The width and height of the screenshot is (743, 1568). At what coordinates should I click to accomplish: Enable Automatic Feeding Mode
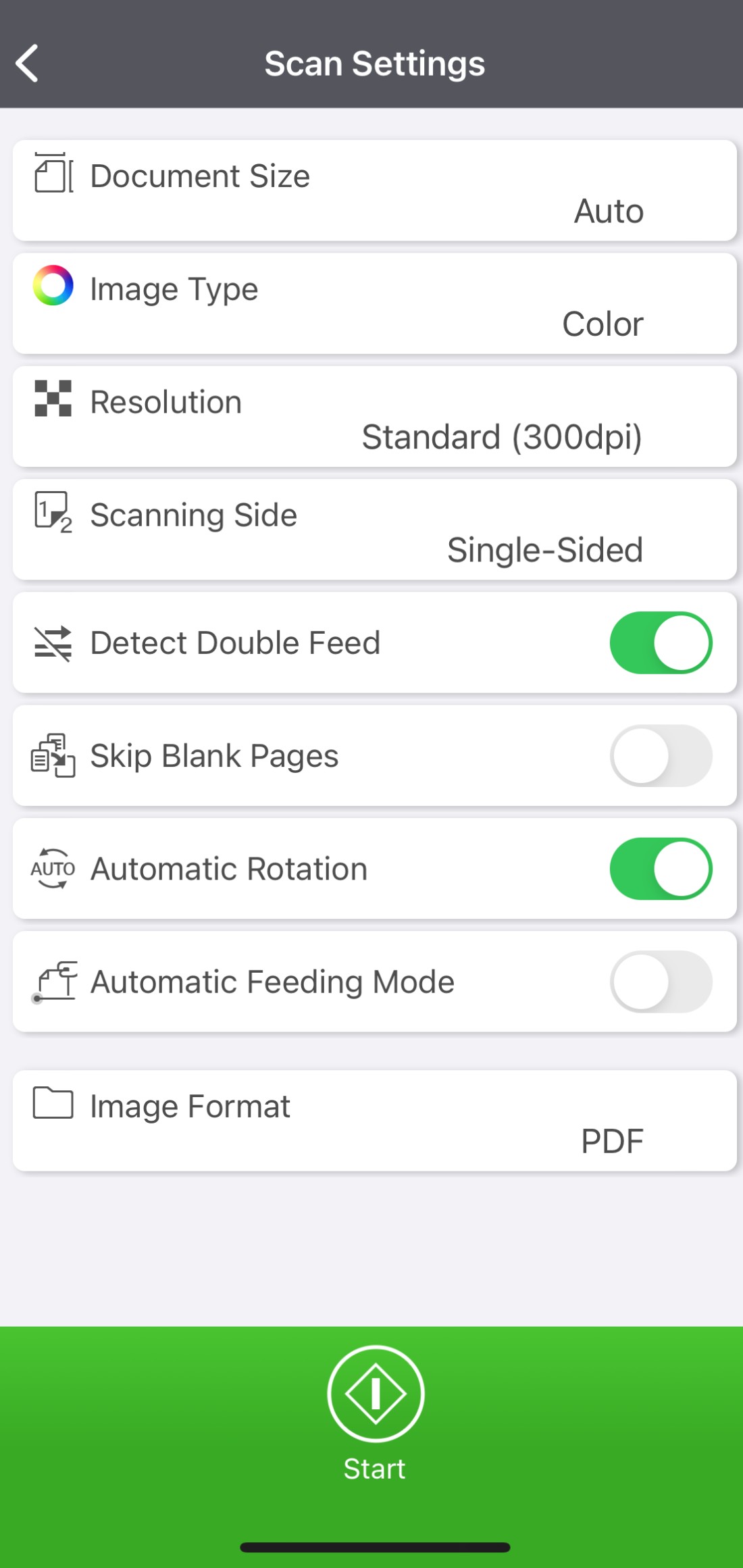[x=661, y=982]
